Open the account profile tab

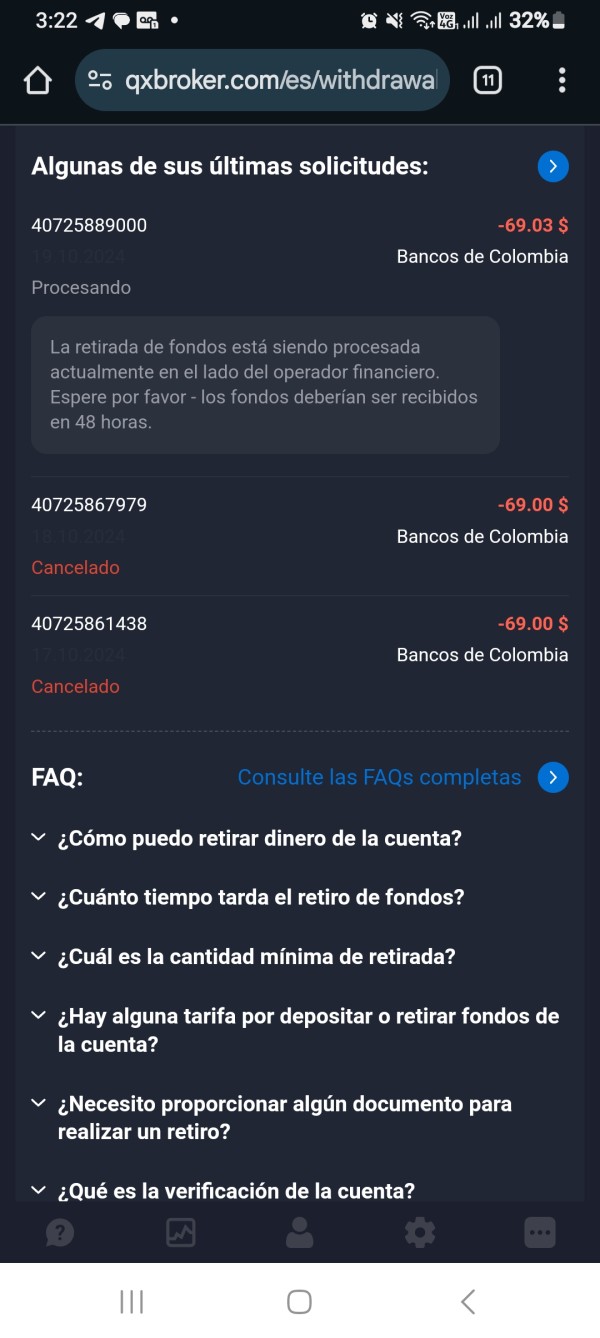point(299,1233)
